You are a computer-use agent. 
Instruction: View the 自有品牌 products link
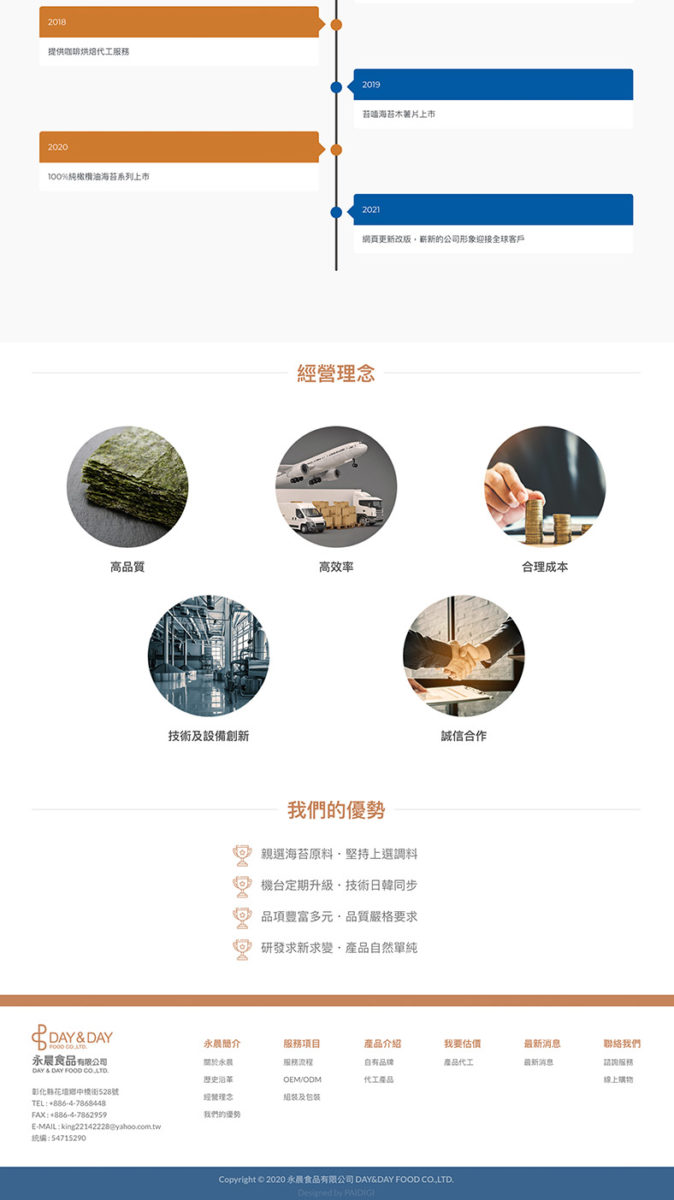tap(379, 1062)
